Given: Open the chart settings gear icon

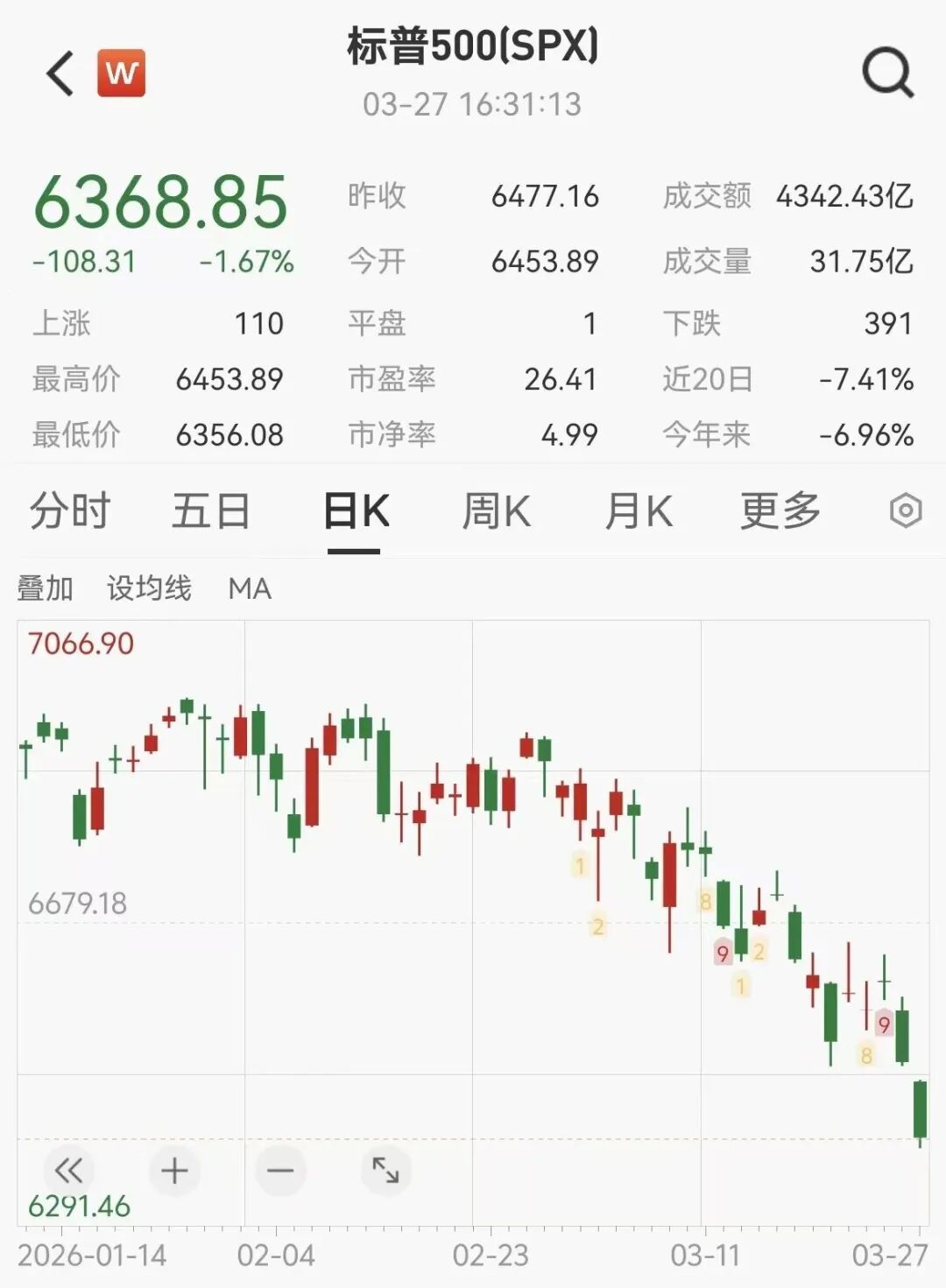Looking at the screenshot, I should pos(906,512).
